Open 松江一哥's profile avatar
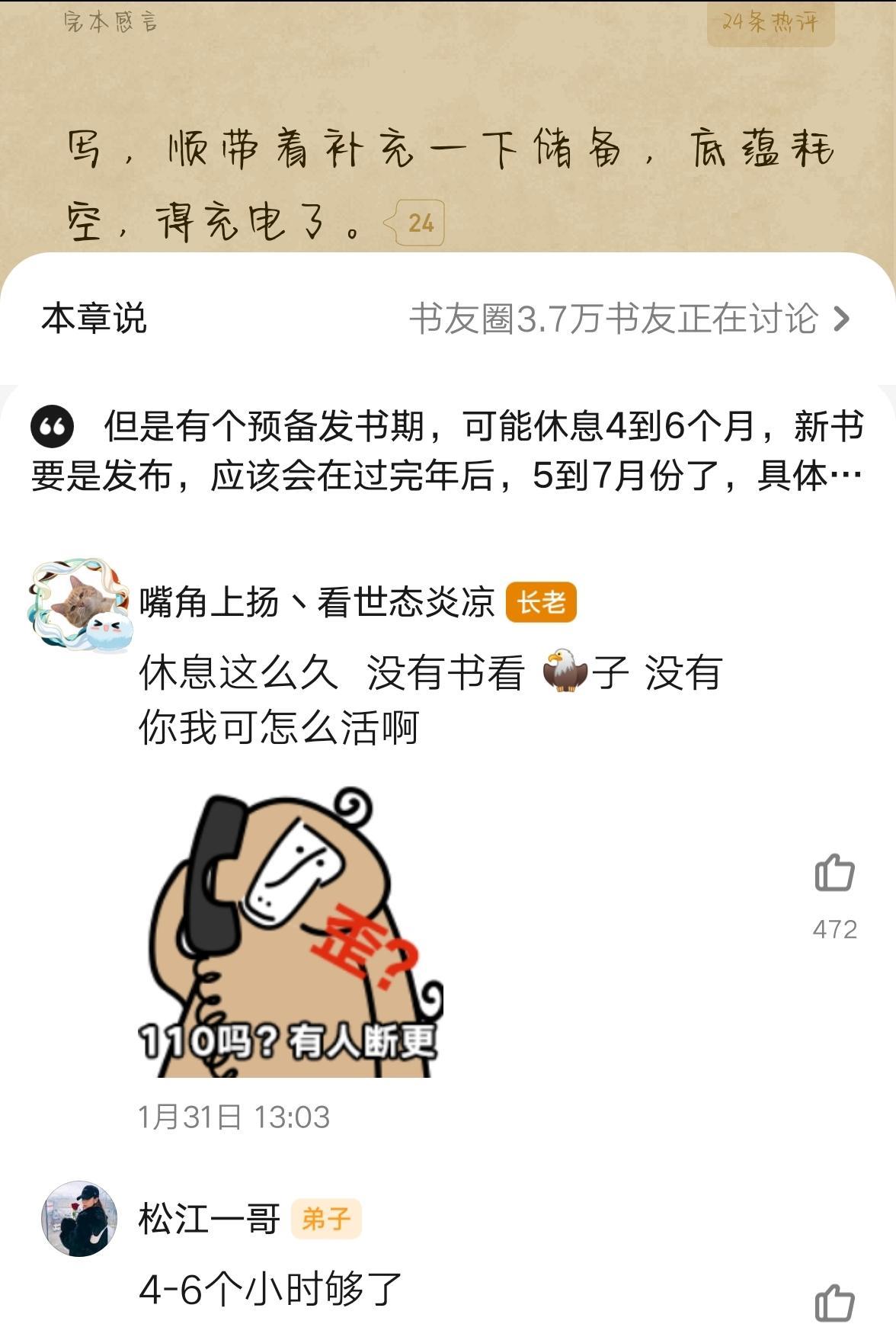 (x=79, y=1218)
